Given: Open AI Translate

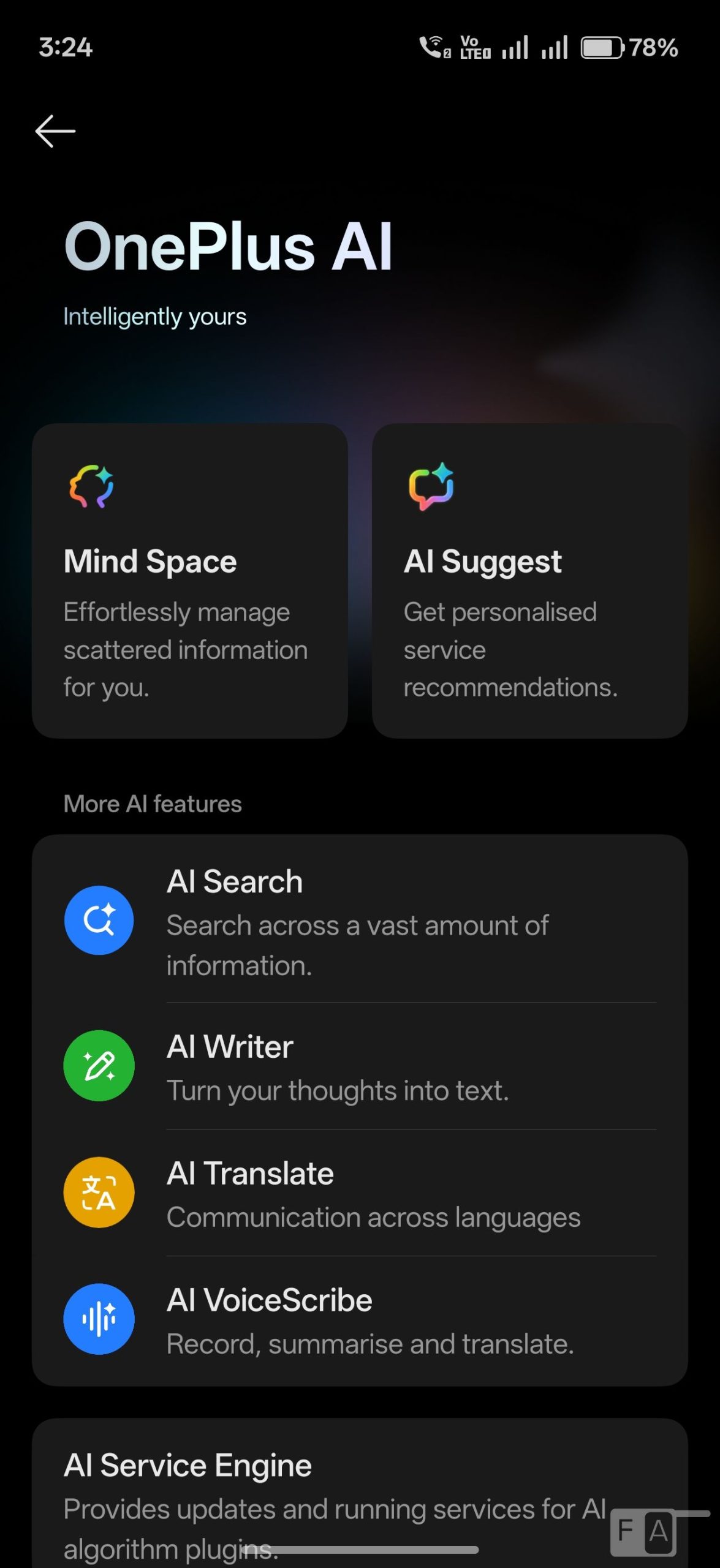Looking at the screenshot, I should coord(360,1193).
